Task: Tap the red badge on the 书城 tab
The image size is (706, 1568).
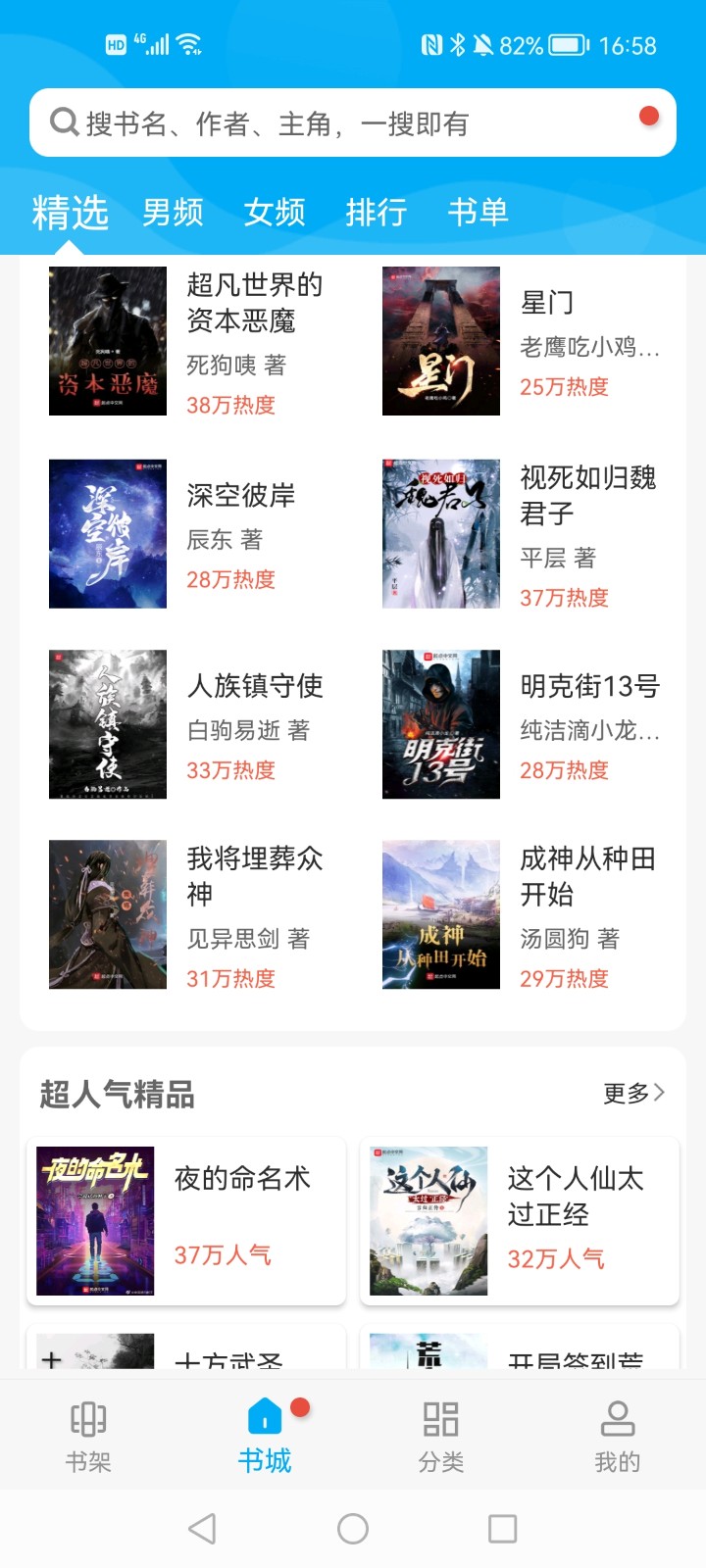Action: [299, 1404]
